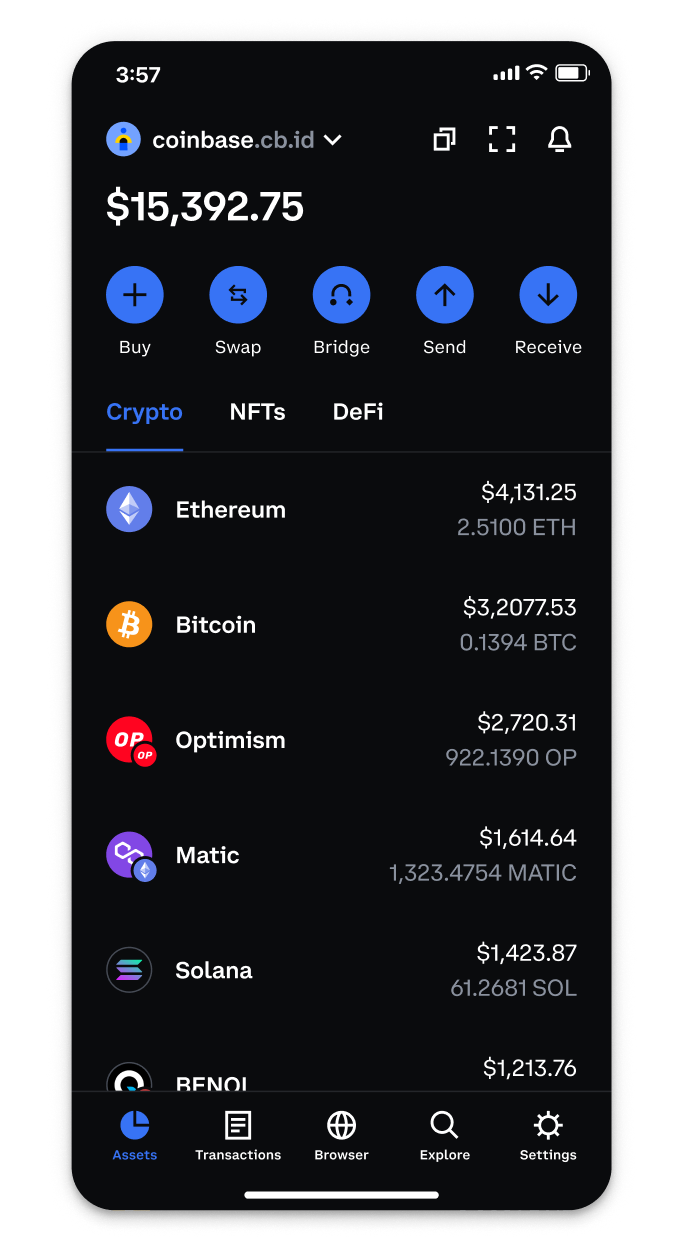
Task: Go to the Transactions tab
Action: click(238, 1137)
